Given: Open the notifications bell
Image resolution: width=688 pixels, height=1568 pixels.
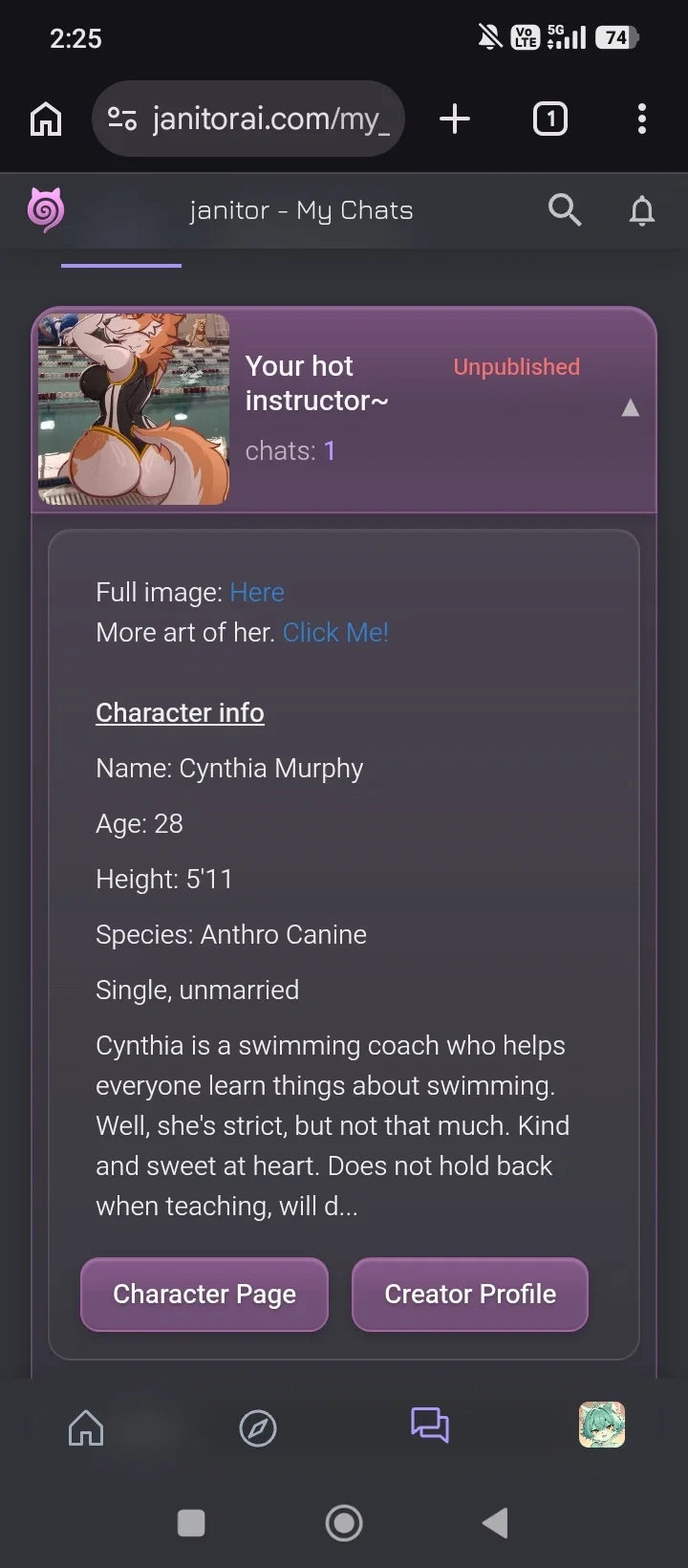Looking at the screenshot, I should (642, 210).
